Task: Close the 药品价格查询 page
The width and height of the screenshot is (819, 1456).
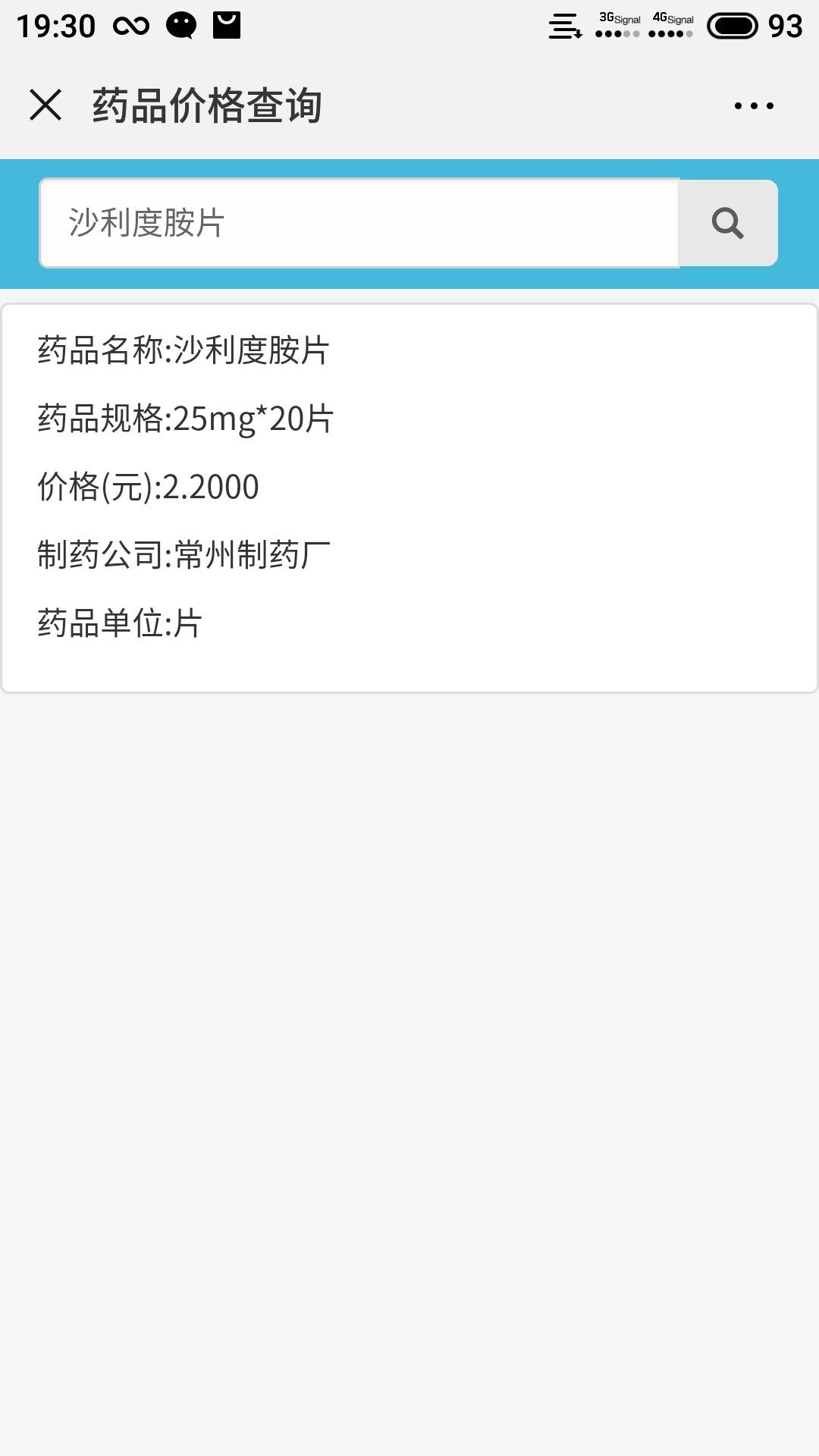Action: (45, 105)
